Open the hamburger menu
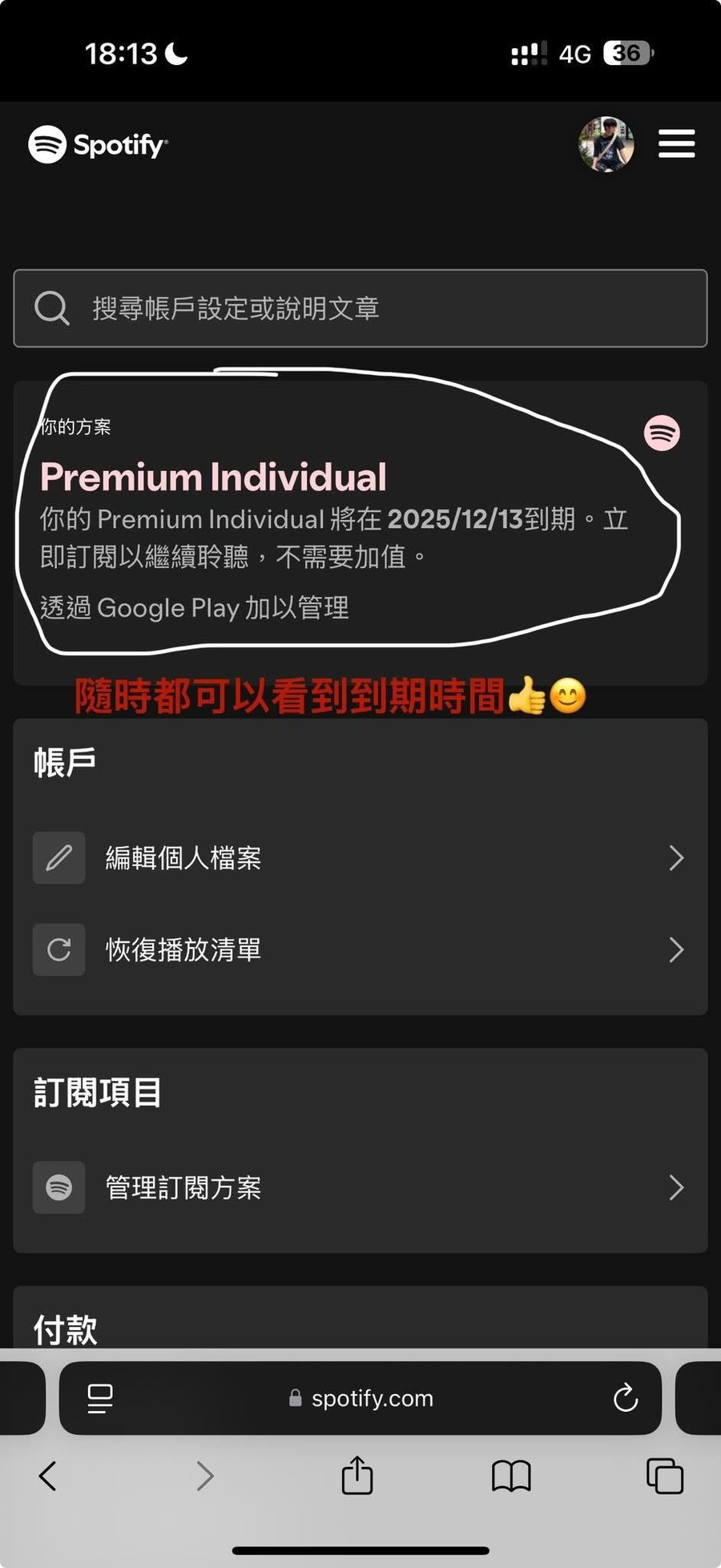 tap(676, 143)
